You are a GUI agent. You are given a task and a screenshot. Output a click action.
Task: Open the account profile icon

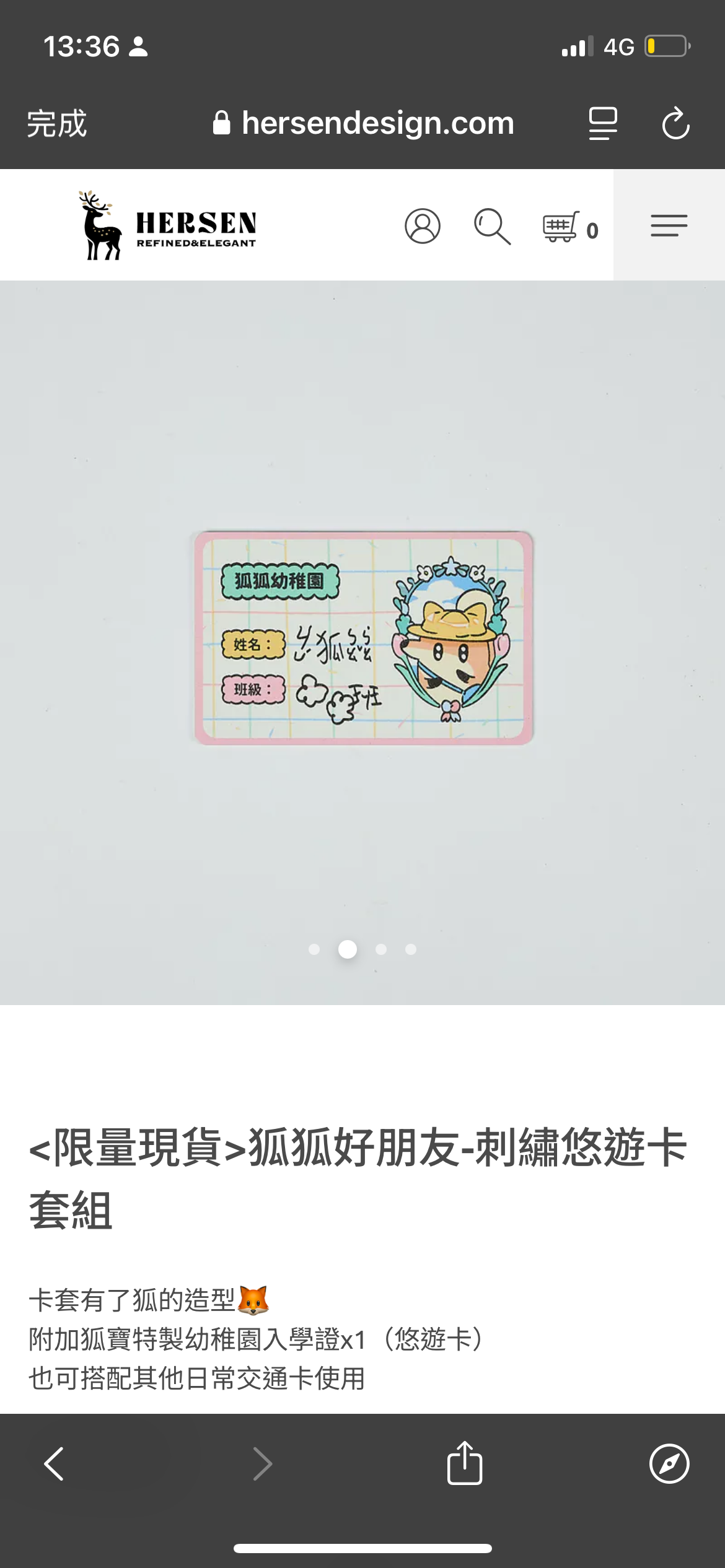pyautogui.click(x=423, y=226)
